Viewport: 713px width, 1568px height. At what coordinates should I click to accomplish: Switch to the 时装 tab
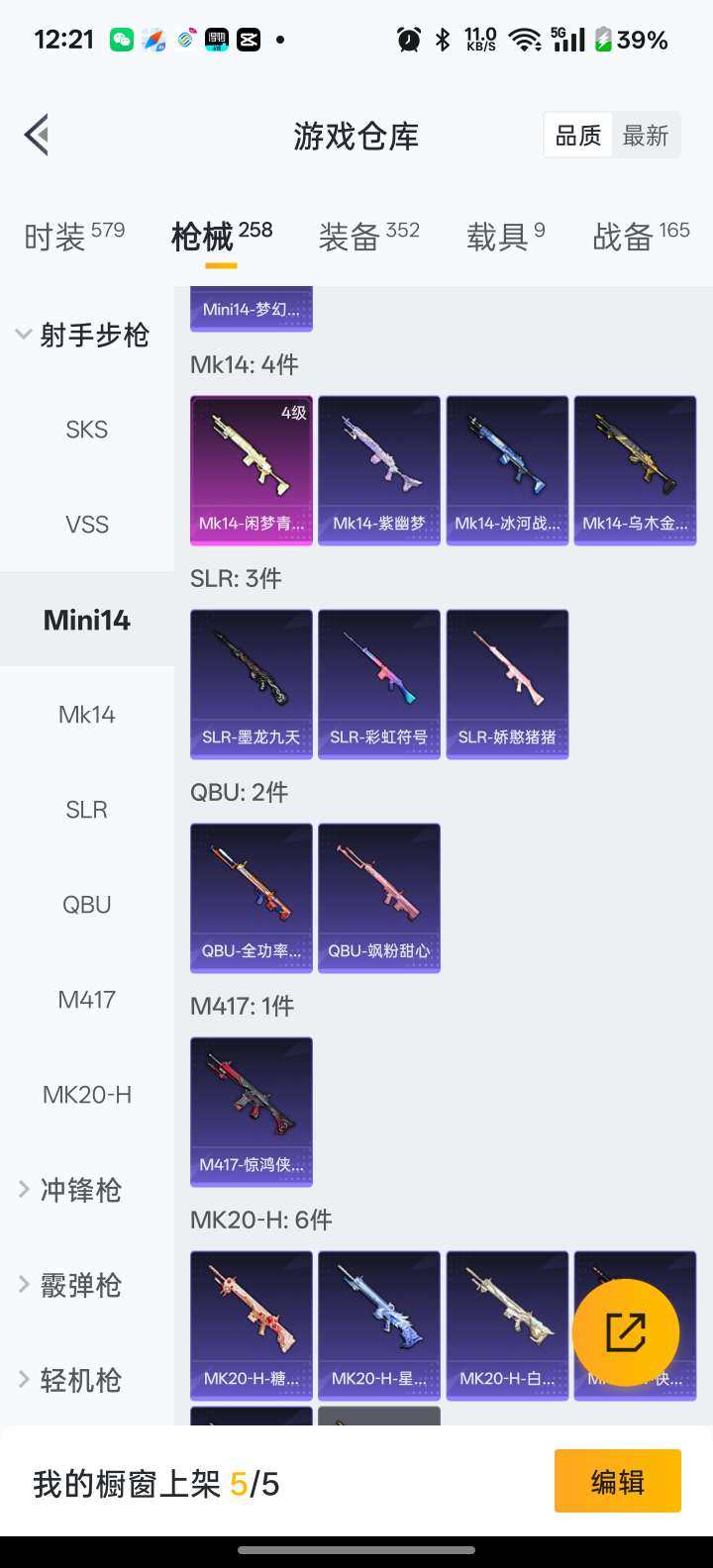[x=74, y=237]
